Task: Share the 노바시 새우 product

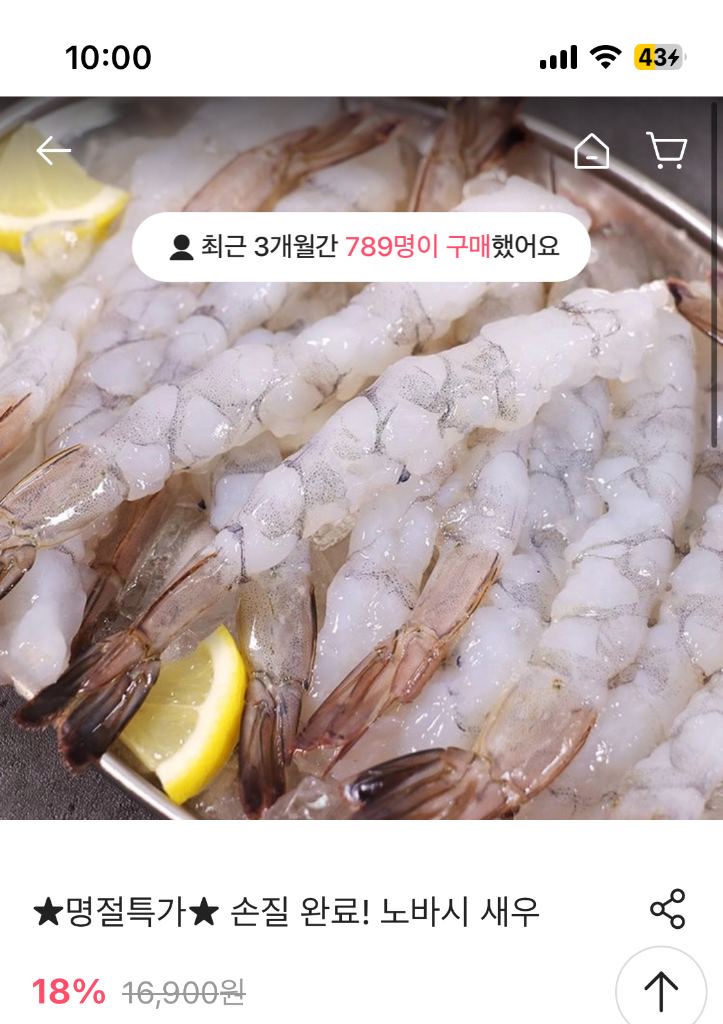Action: click(x=667, y=909)
